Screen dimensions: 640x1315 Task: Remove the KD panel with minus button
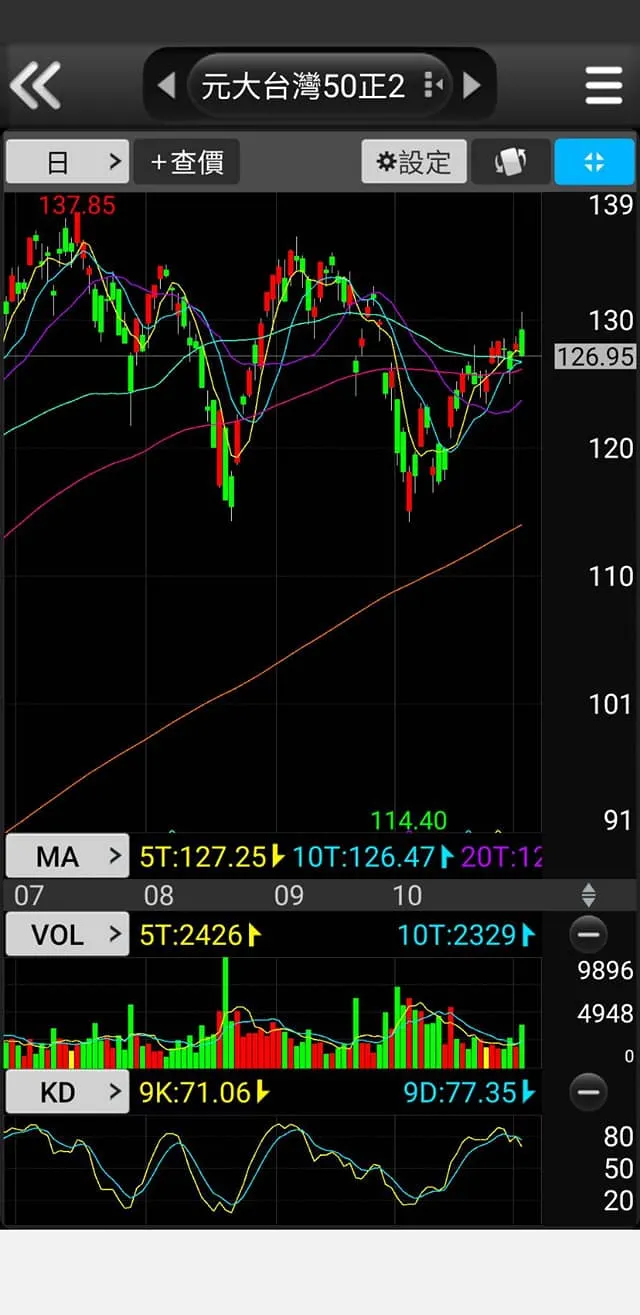588,1092
